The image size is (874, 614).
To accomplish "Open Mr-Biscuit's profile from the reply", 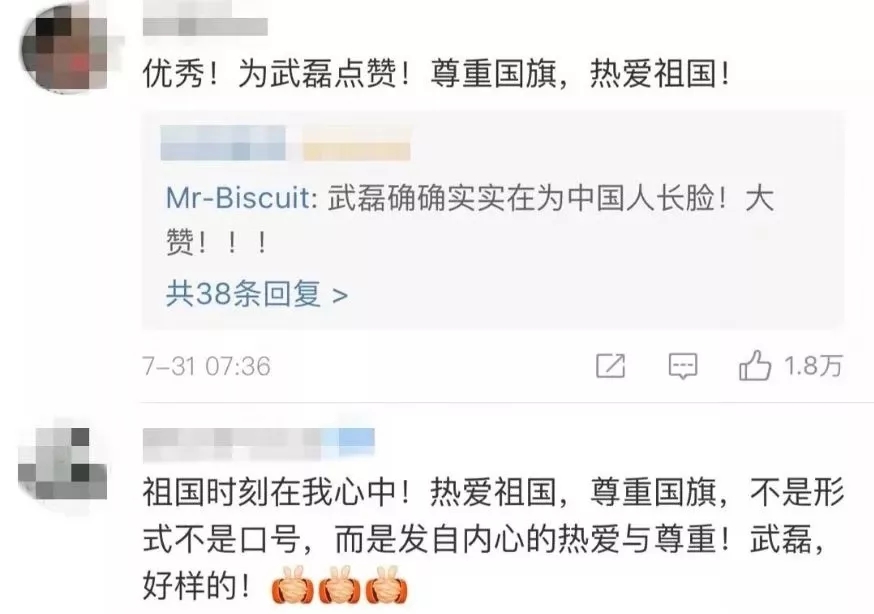I will click(x=239, y=198).
